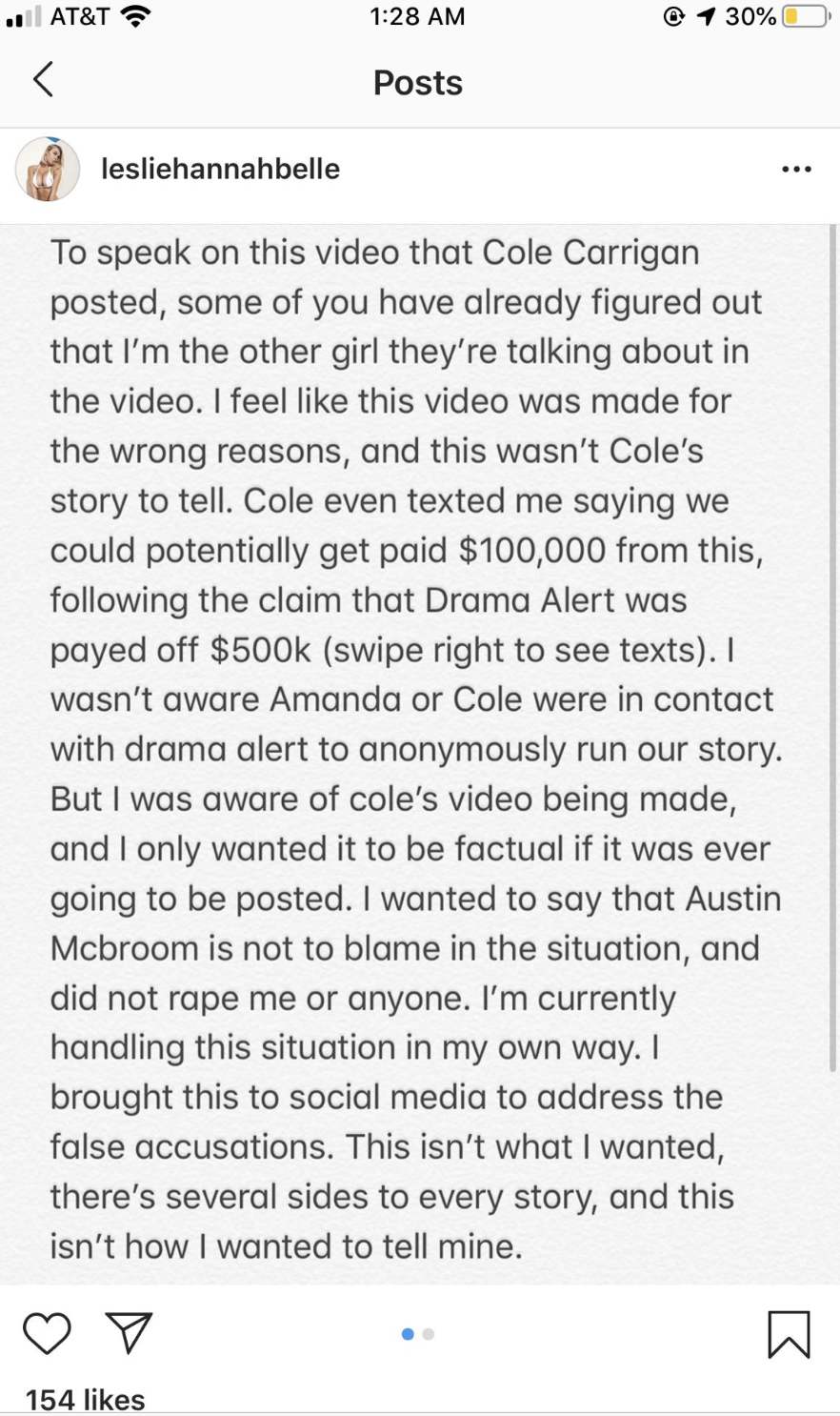Like this post with the heart icon
Image resolution: width=840 pixels, height=1416 pixels.
tap(47, 1333)
